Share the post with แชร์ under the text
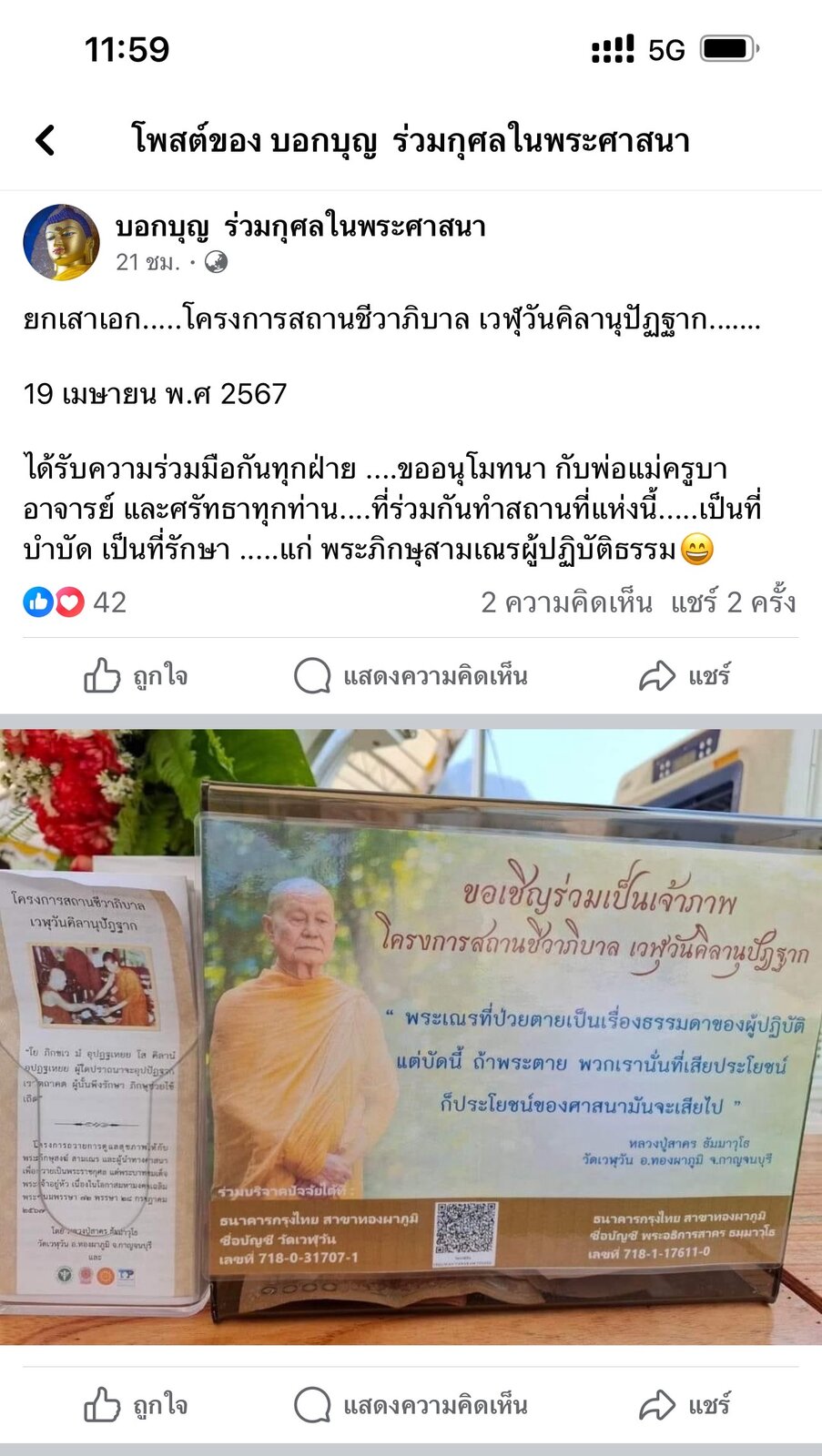This screenshot has width=822, height=1456. [685, 676]
